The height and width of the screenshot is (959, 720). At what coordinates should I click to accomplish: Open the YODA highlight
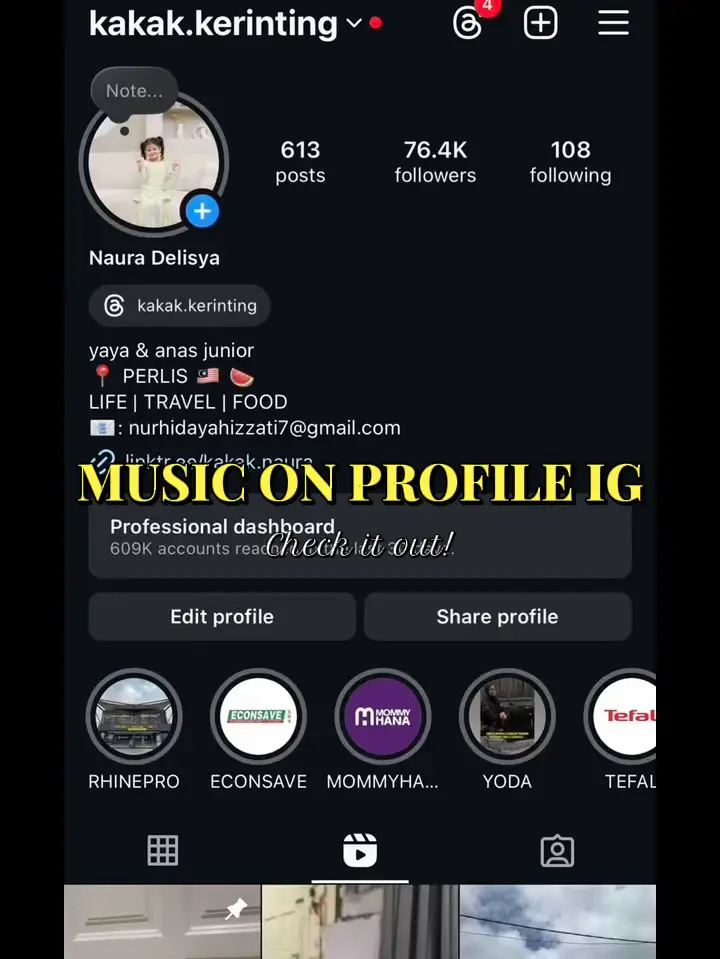coord(507,717)
